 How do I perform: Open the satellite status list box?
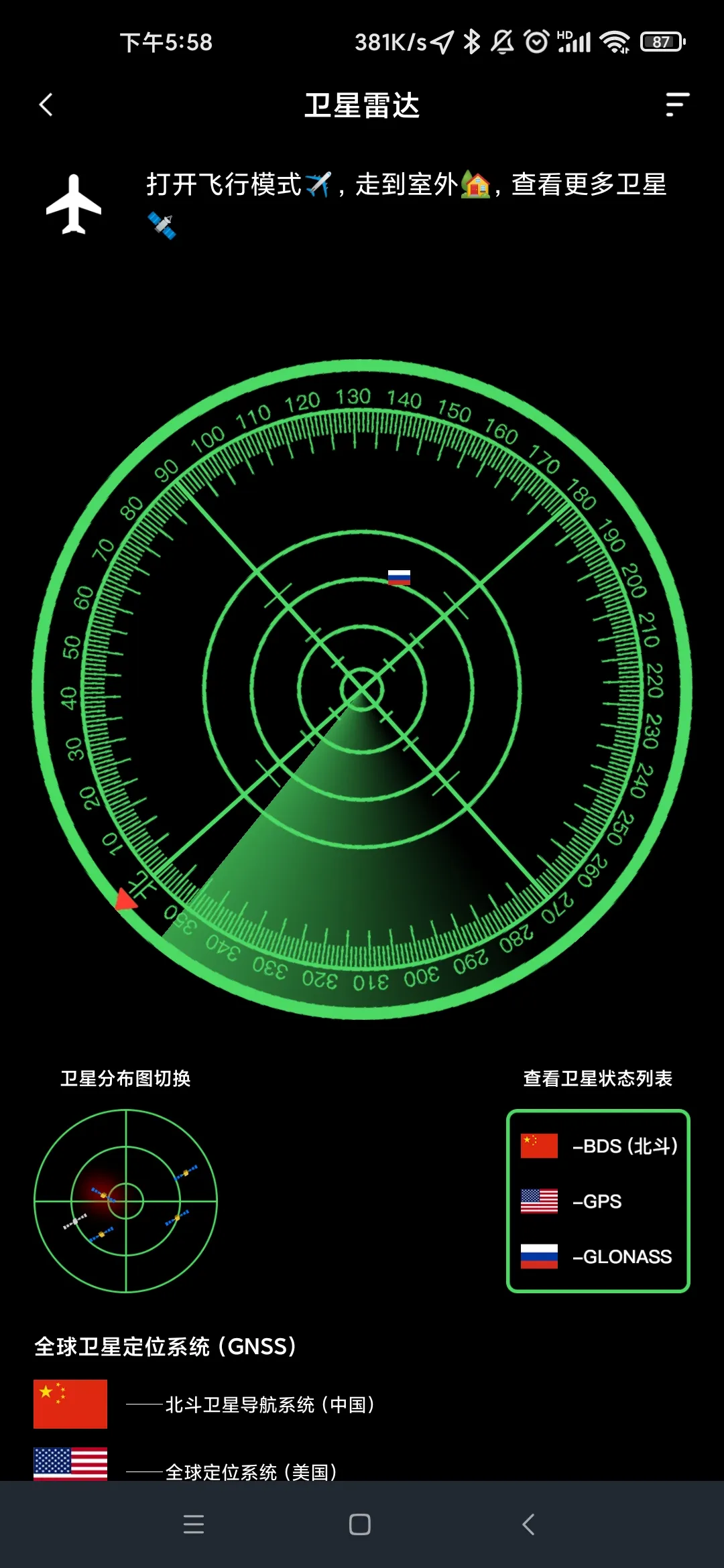point(598,1201)
